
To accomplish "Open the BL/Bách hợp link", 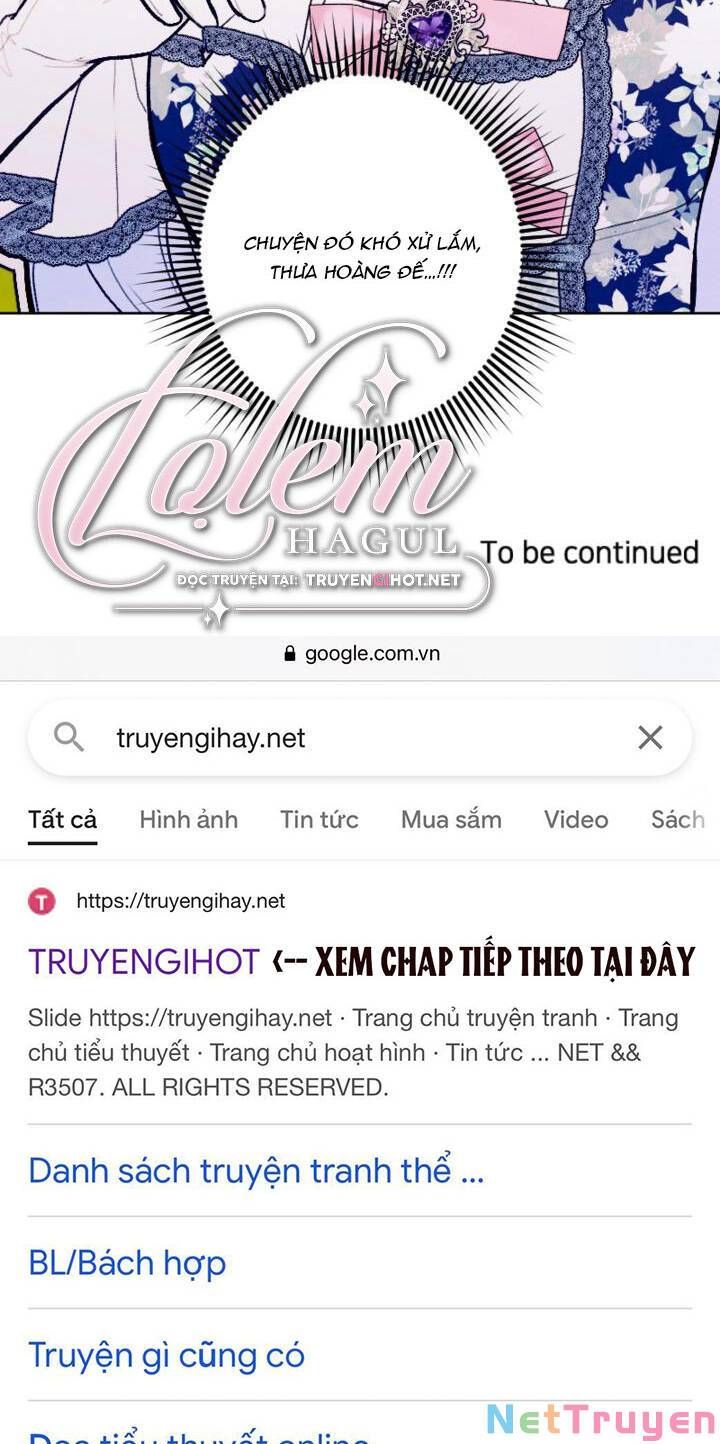I will [126, 1262].
